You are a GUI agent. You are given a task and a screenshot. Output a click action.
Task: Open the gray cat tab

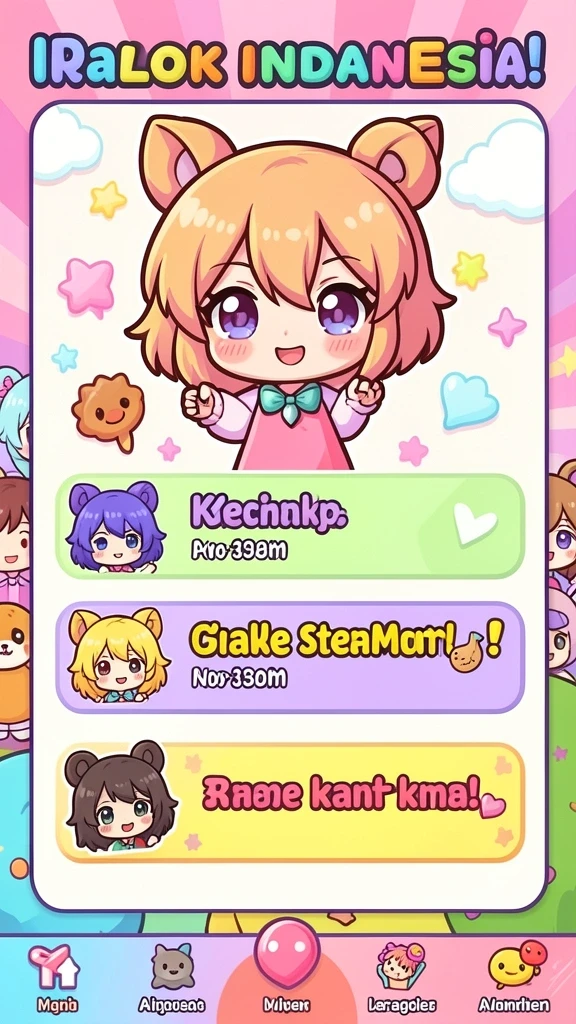pyautogui.click(x=172, y=976)
